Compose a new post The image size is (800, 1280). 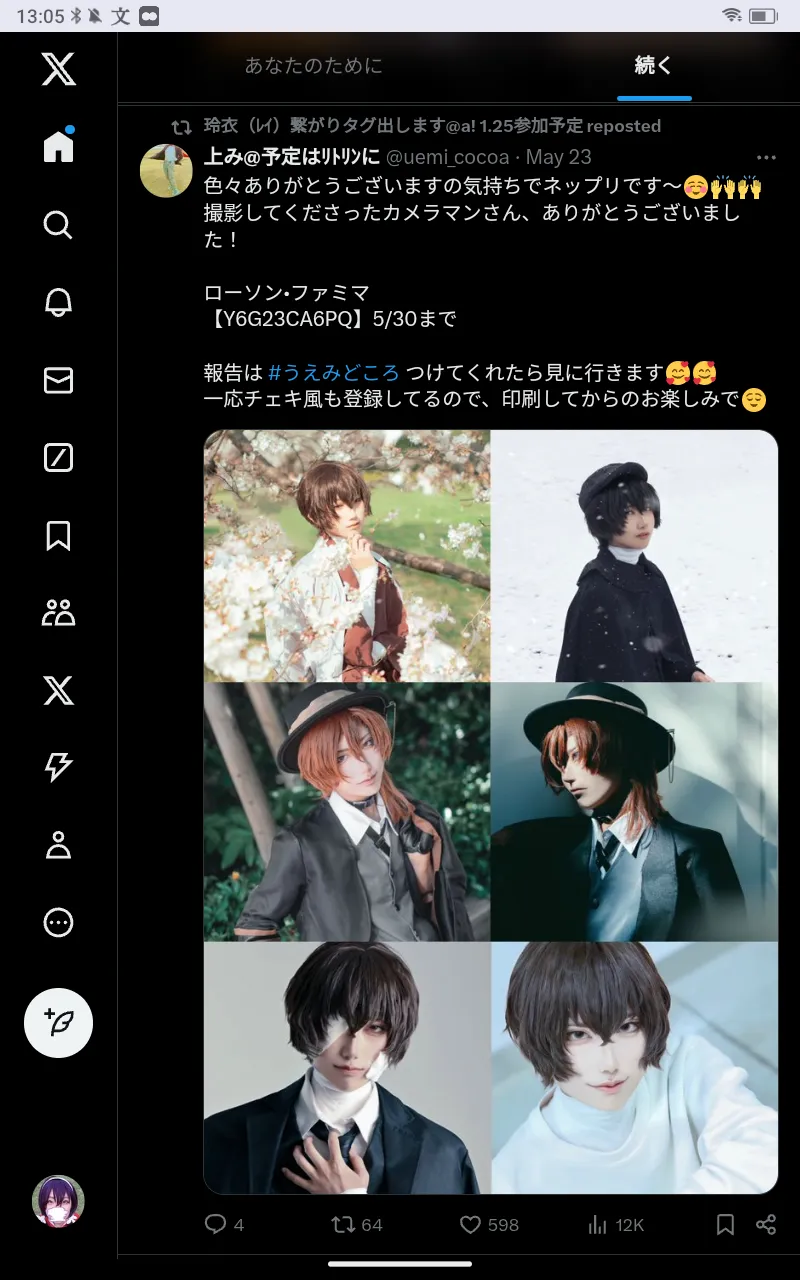pos(58,1022)
